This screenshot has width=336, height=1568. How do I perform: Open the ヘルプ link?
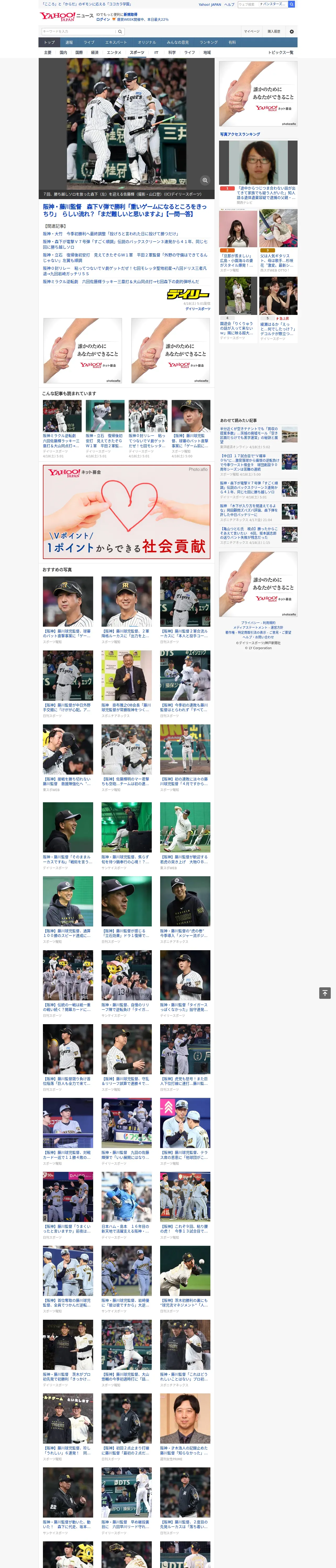point(229,4)
